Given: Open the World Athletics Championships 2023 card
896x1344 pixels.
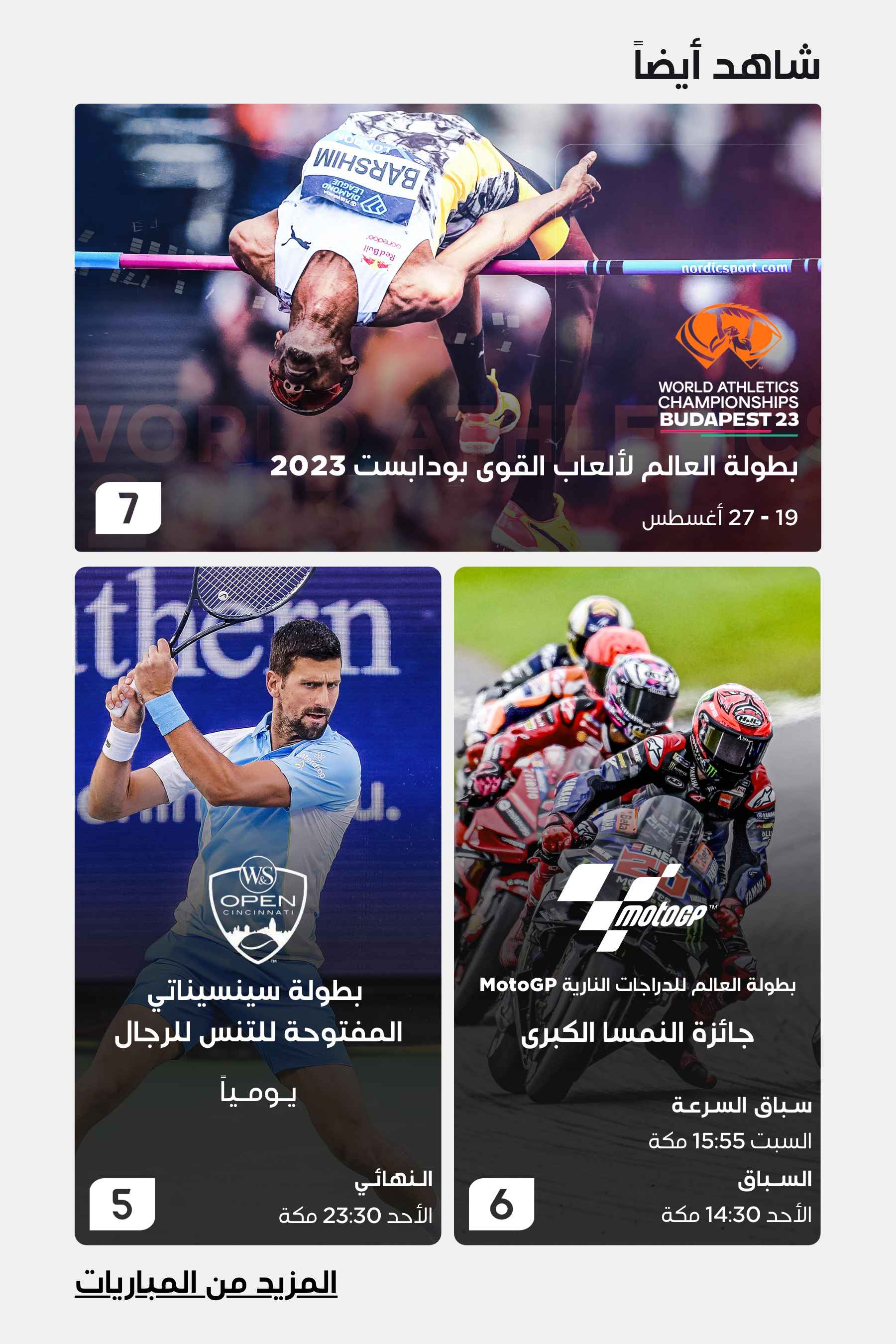Looking at the screenshot, I should (448, 326).
